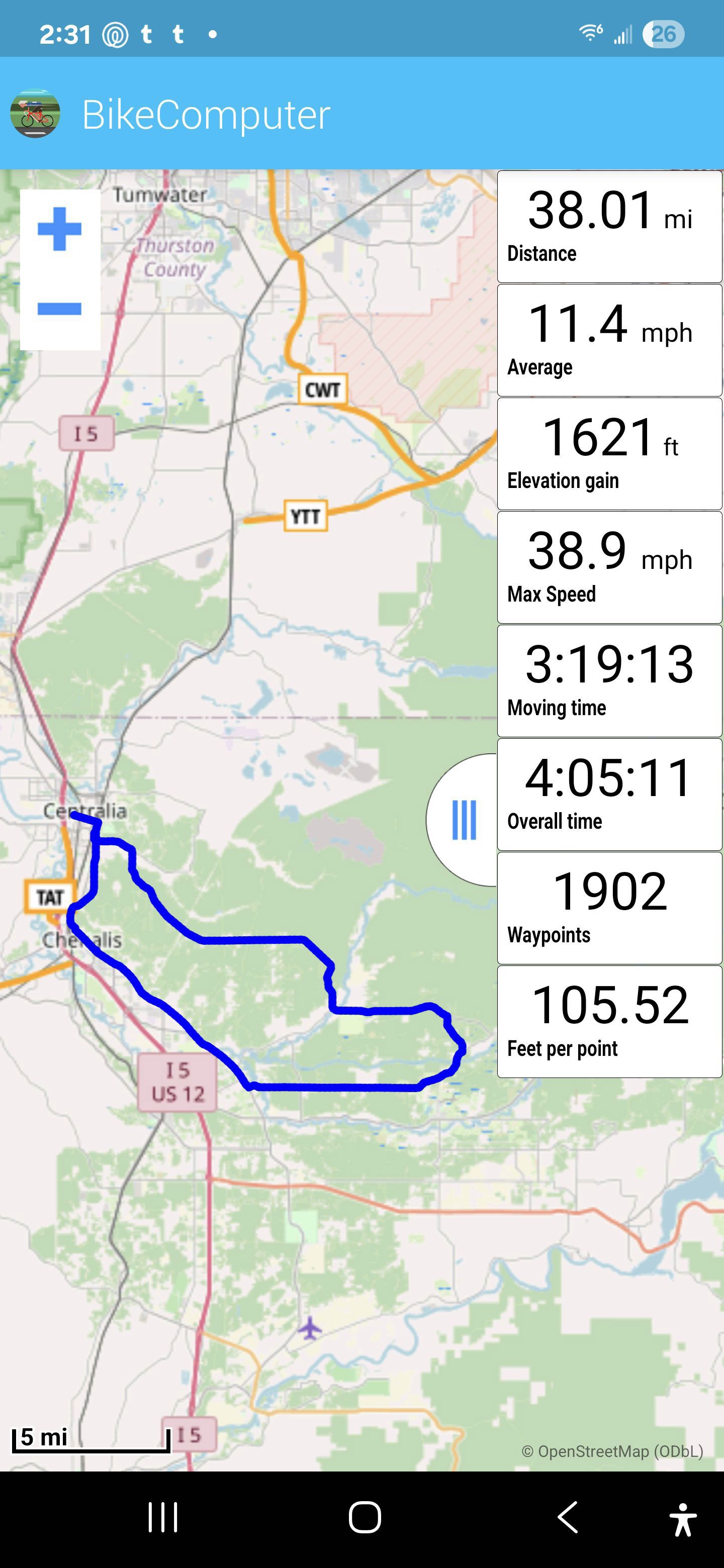Open the OpenStreetMap attribution link

click(612, 1451)
